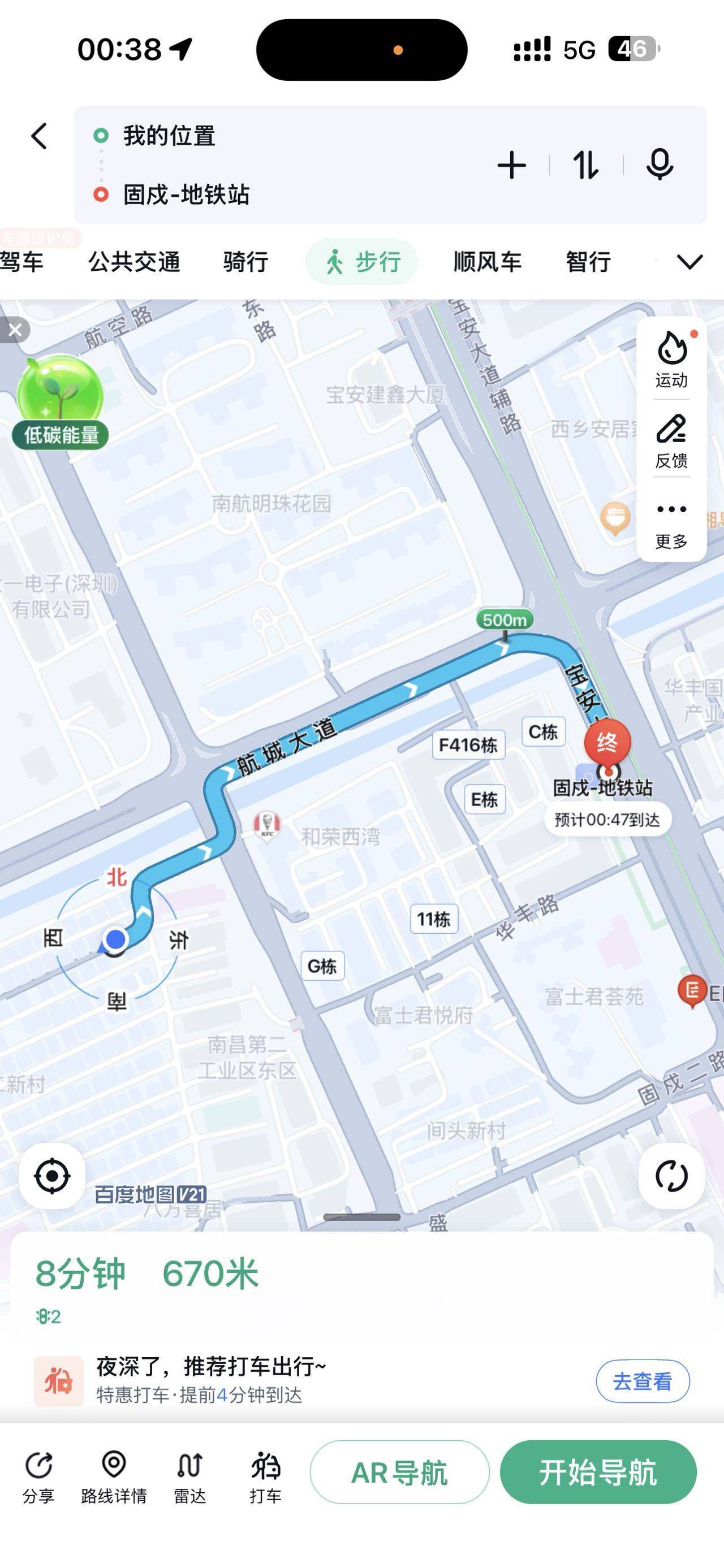Recenter the map on my location
Image resolution: width=724 pixels, height=1568 pixels.
(x=53, y=1175)
